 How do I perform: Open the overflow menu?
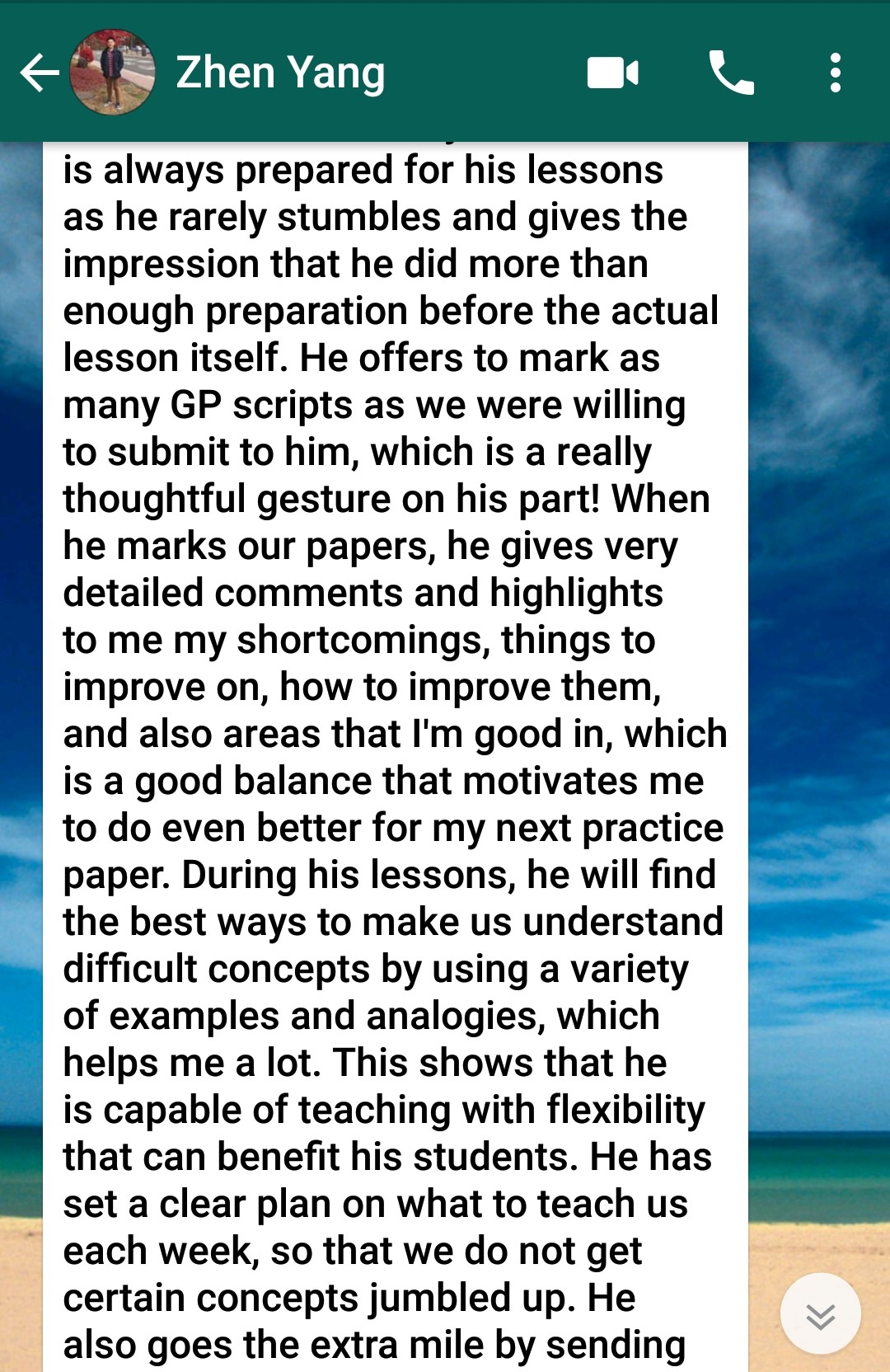[x=835, y=73]
